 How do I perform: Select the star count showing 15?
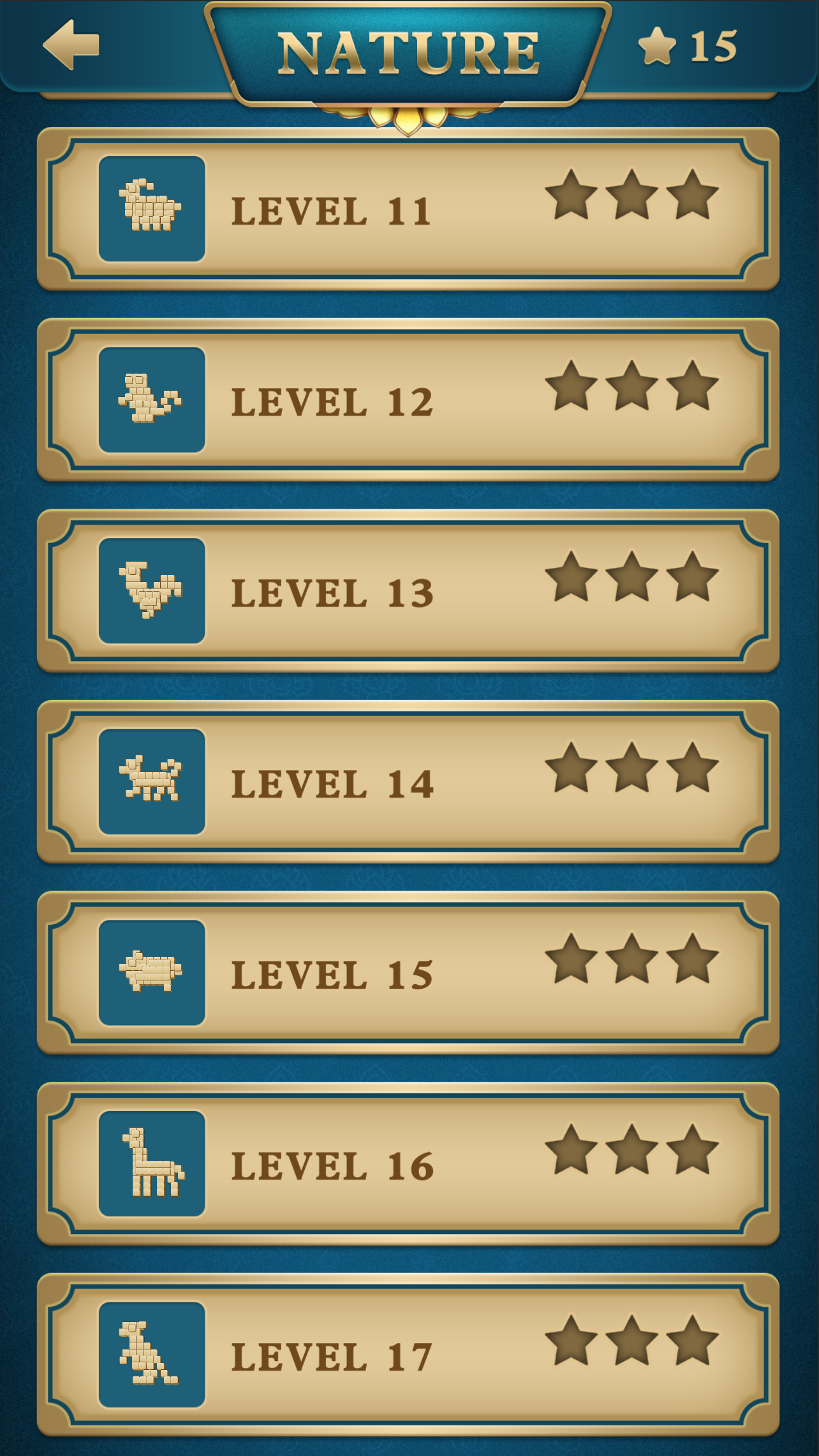[711, 47]
